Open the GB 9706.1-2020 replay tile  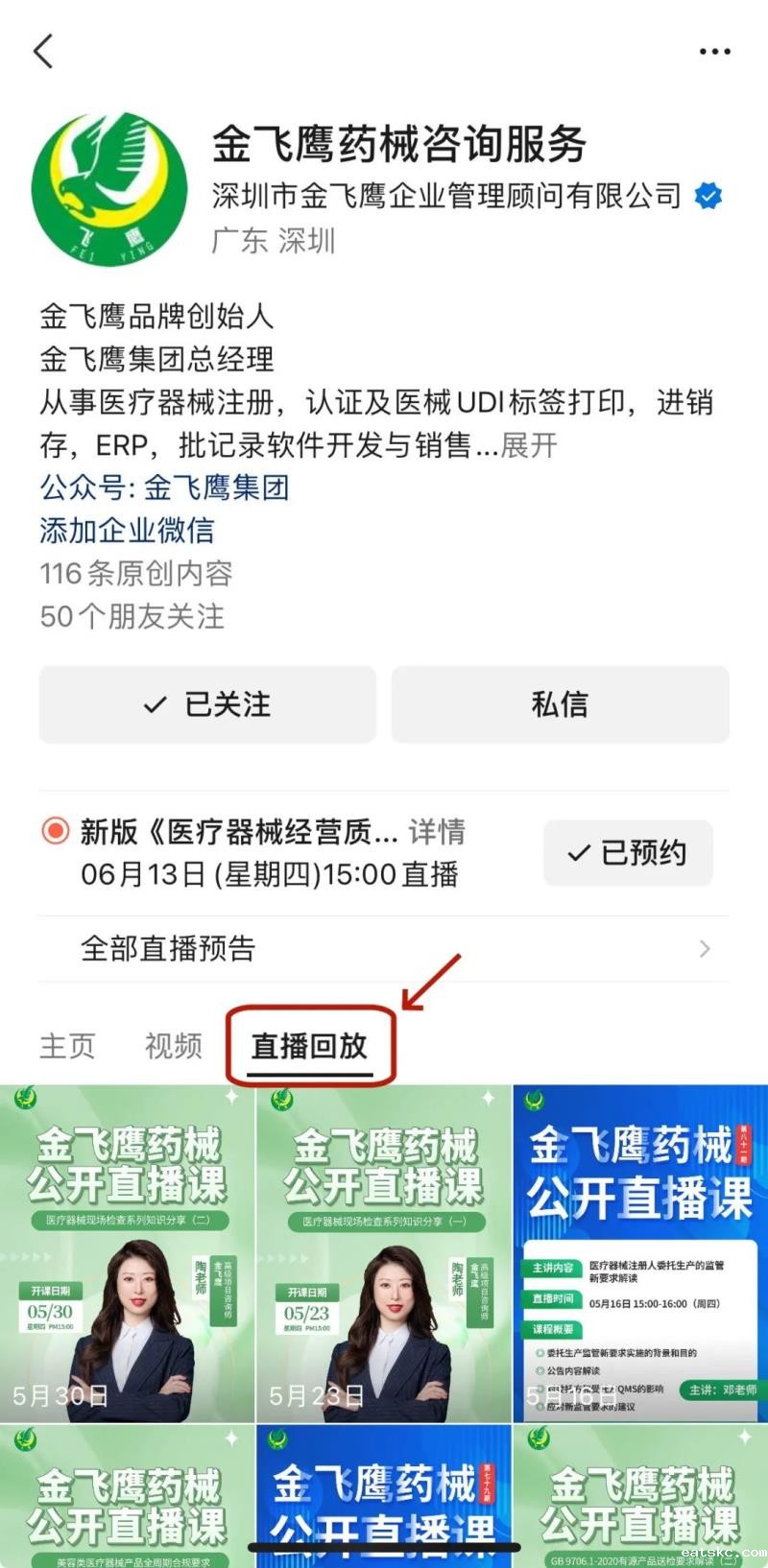640,1497
